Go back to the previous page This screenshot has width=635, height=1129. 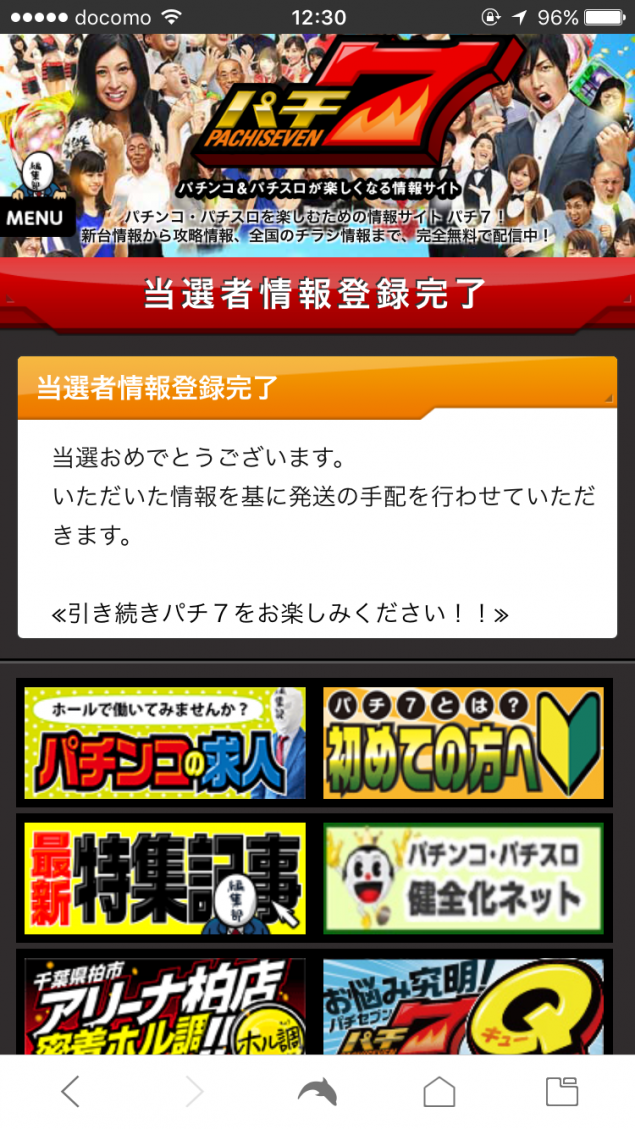[x=70, y=1091]
